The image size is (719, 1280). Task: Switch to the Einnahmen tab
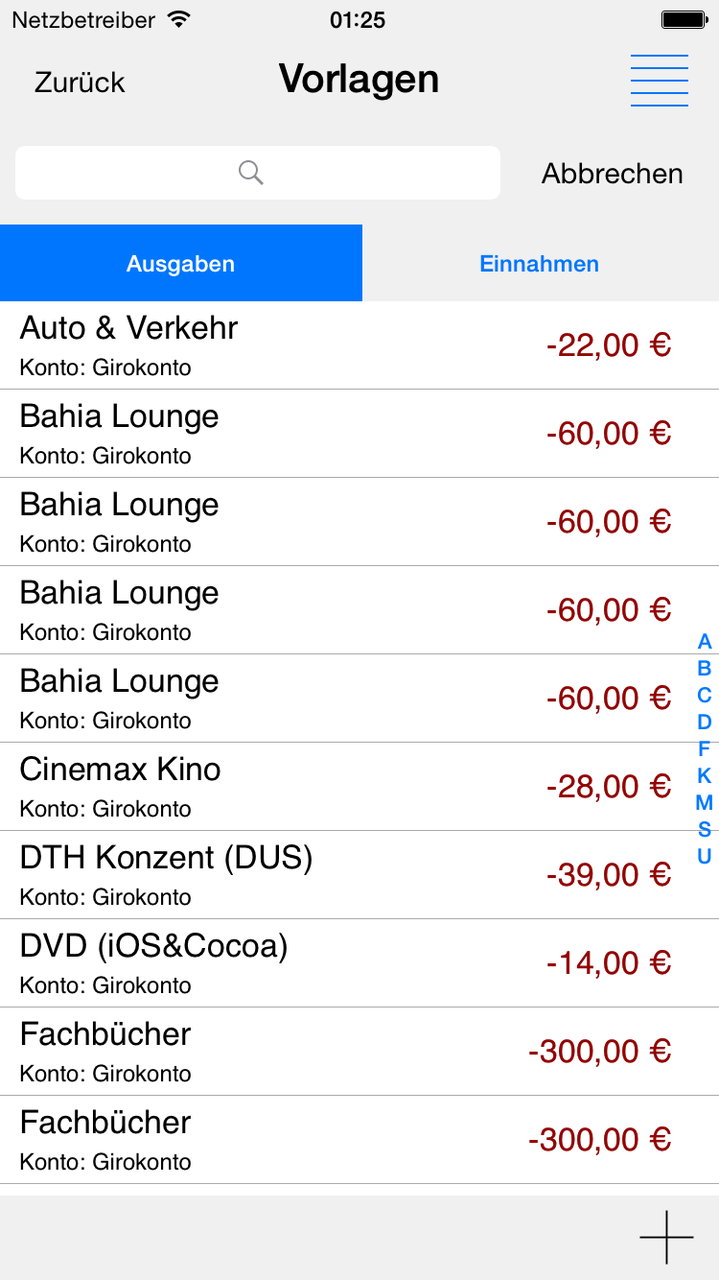coord(539,263)
